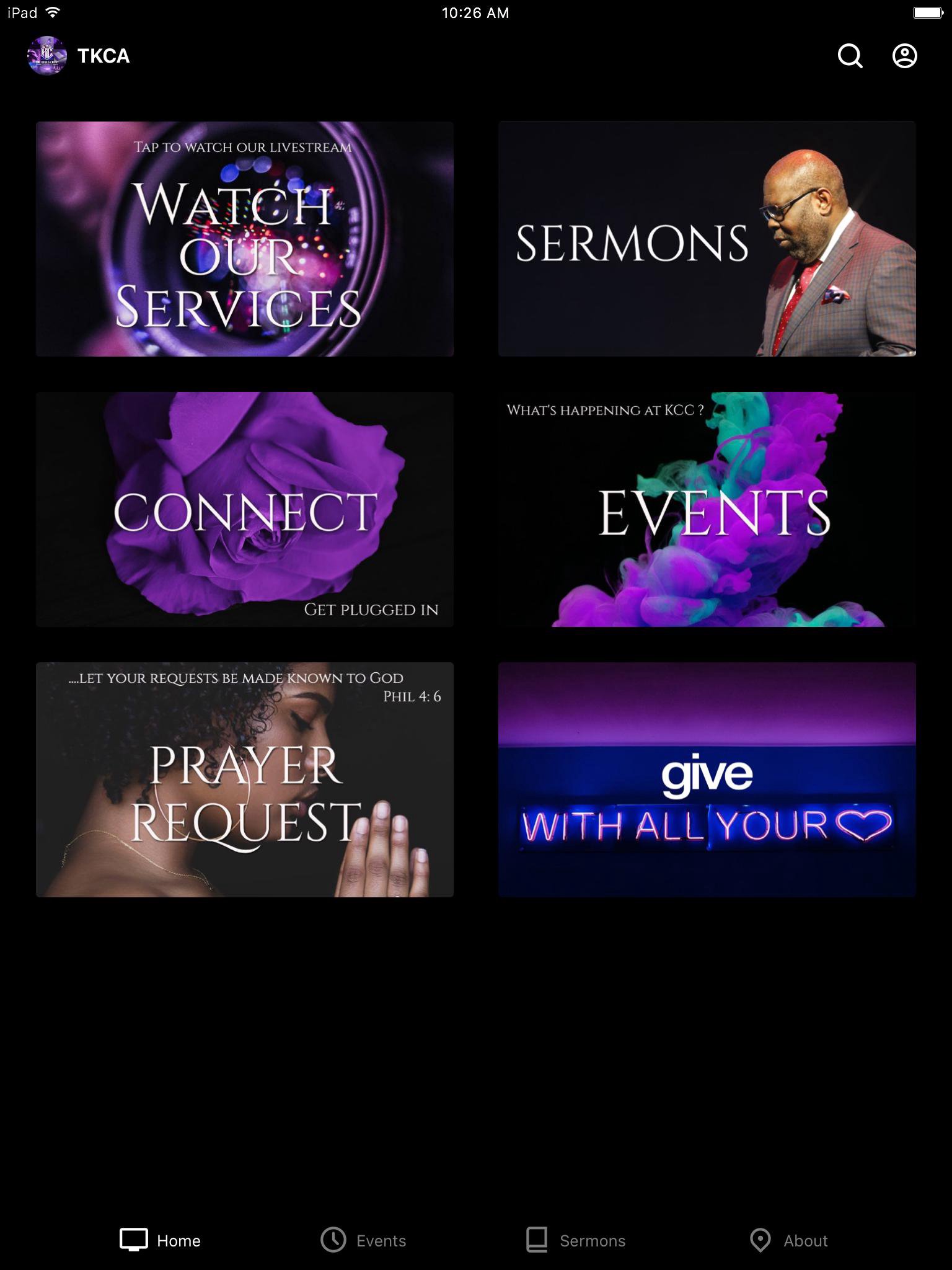Switch to the About tab
The width and height of the screenshot is (952, 1270).
click(788, 1240)
